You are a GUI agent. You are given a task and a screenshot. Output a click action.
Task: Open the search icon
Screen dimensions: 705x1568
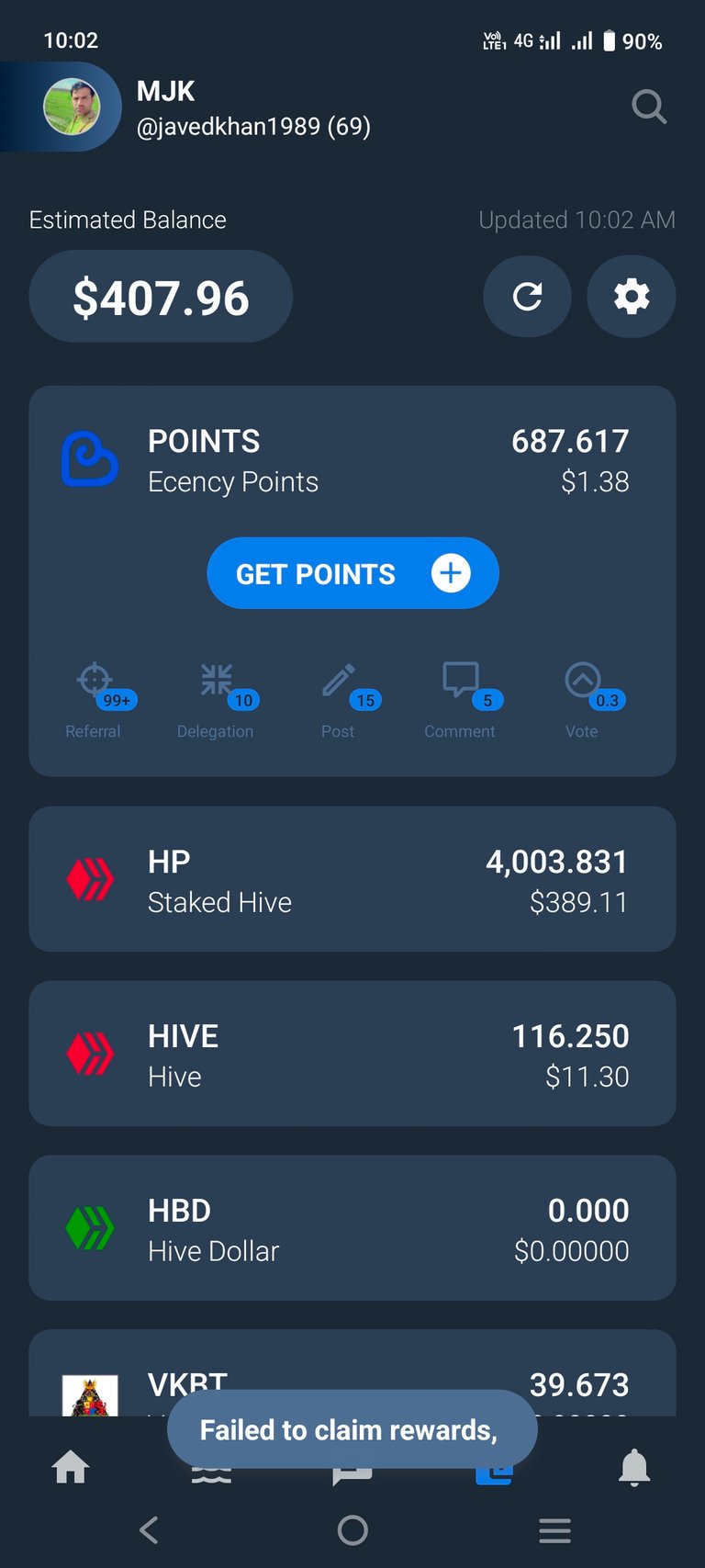pos(648,107)
